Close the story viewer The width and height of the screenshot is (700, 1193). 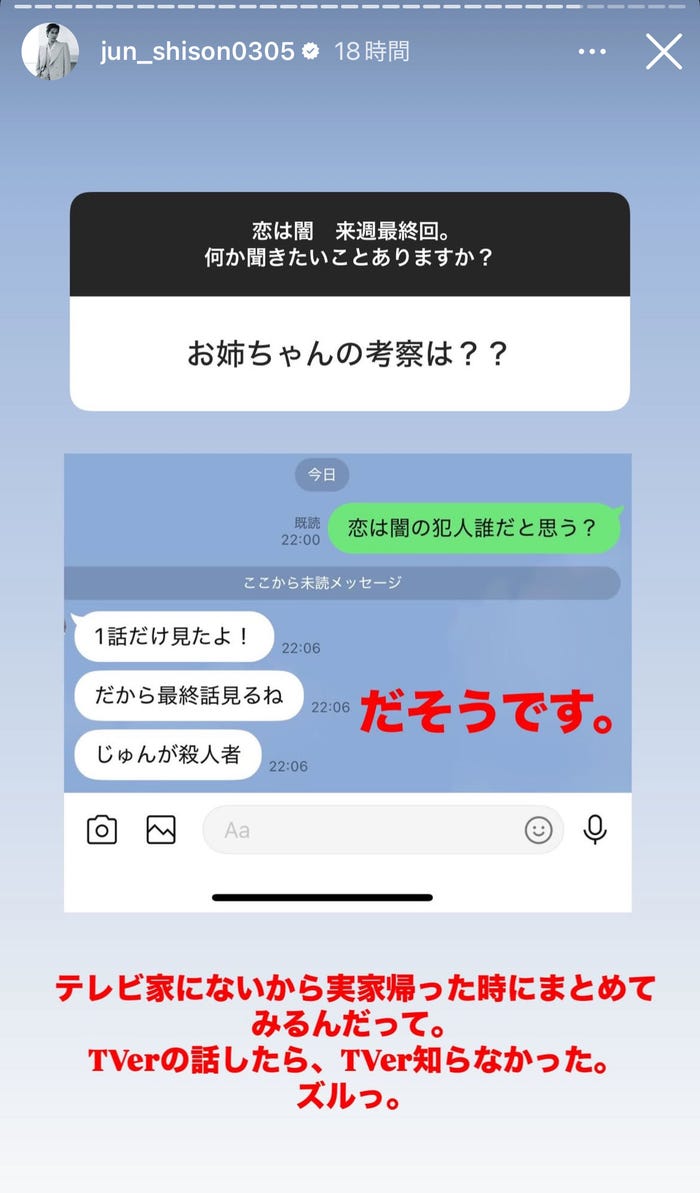click(663, 51)
